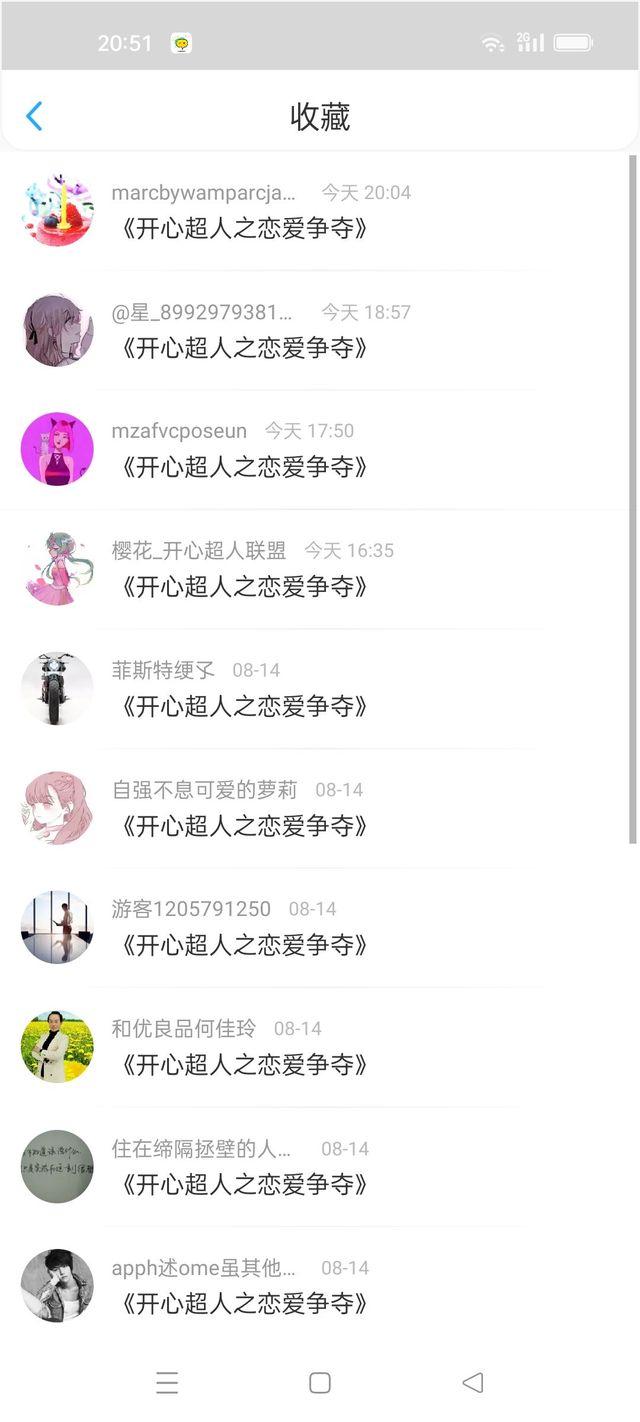Open 樱花_开心超人联盟's saved item
Image resolution: width=640 pixels, height=1422 pixels.
click(244, 587)
